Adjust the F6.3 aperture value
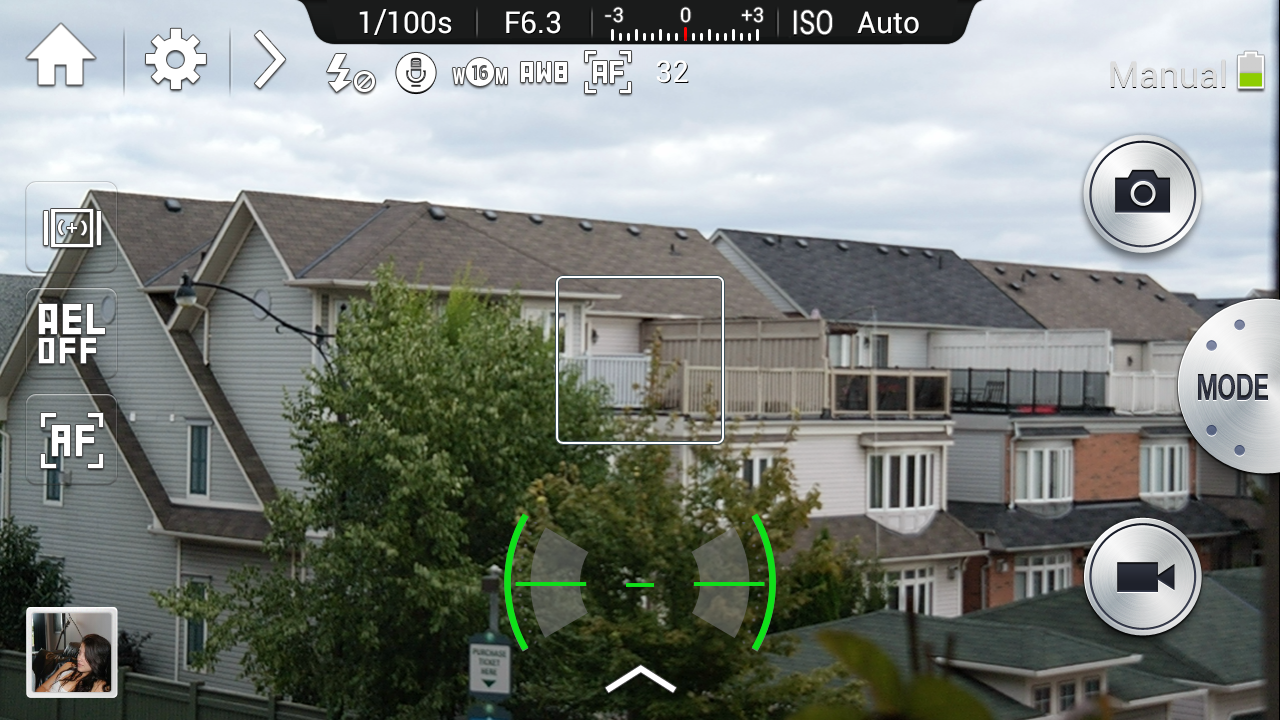This screenshot has height=720, width=1280. [532, 22]
